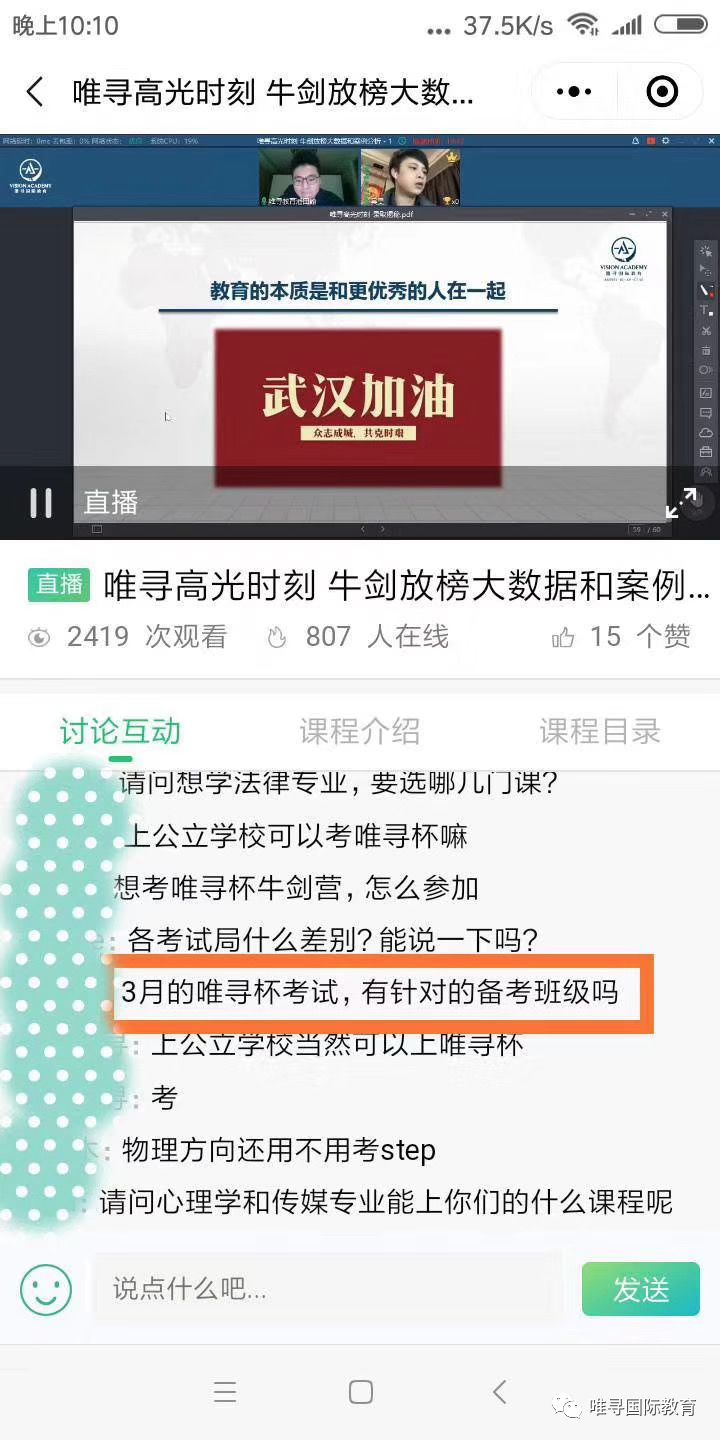The width and height of the screenshot is (720, 1440).
Task: Expand the live video to fullscreen
Action: pos(681,503)
